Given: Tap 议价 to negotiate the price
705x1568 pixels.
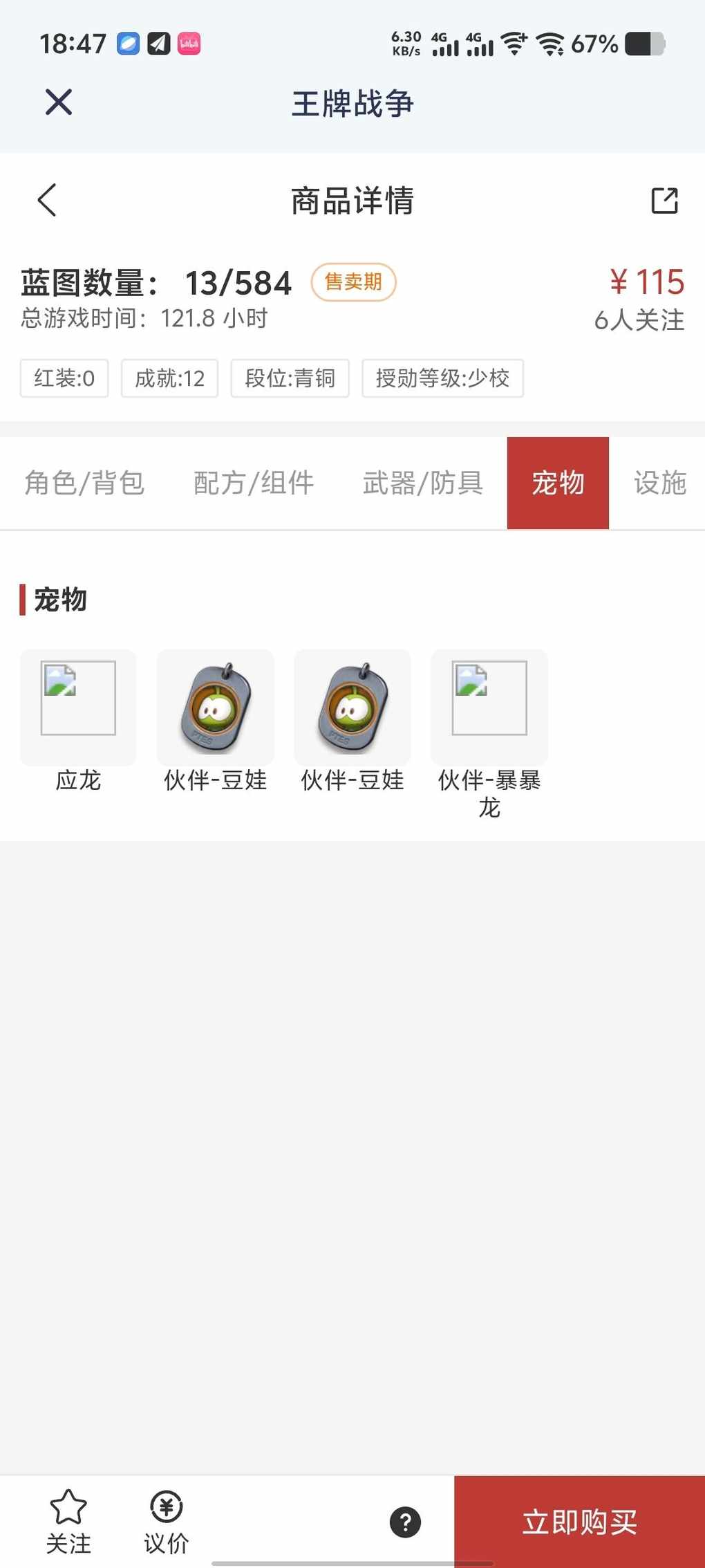Looking at the screenshot, I should tap(167, 1520).
